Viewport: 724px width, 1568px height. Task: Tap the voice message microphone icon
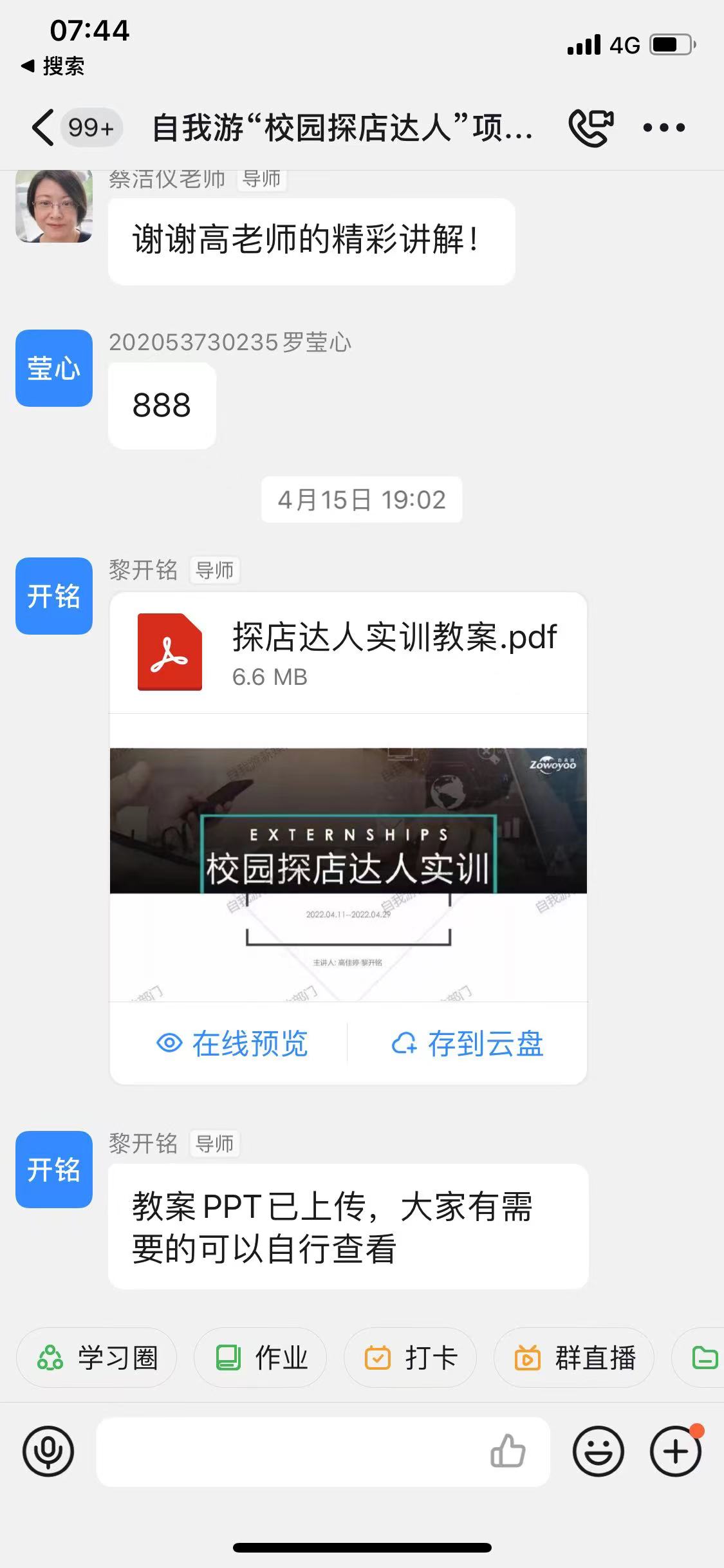pos(48,1453)
